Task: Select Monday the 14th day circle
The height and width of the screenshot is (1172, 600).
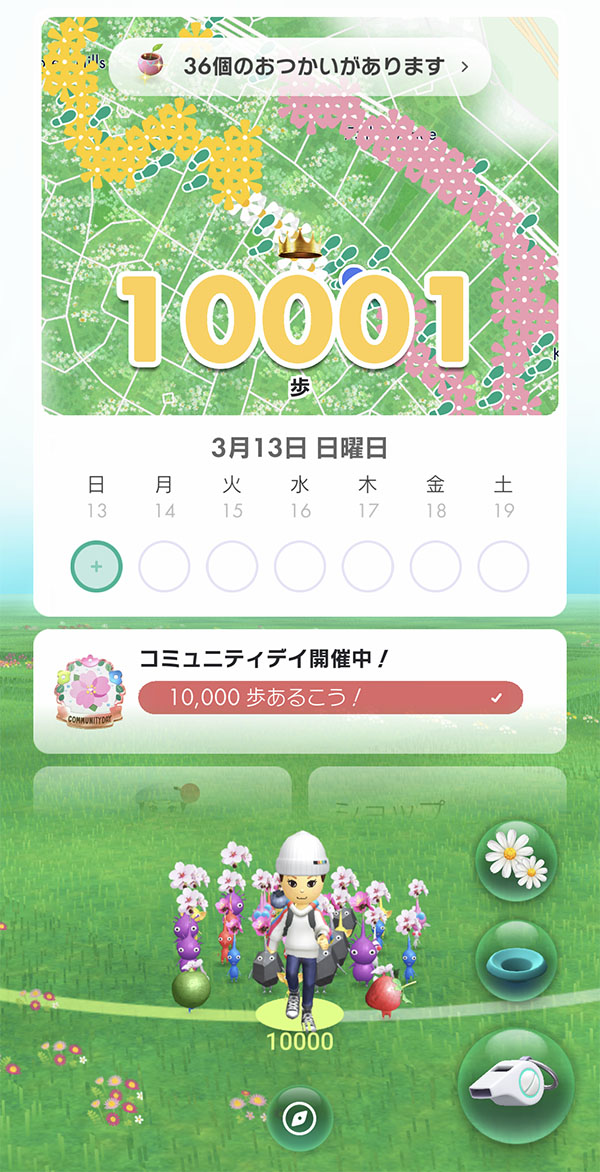Action: 164,567
